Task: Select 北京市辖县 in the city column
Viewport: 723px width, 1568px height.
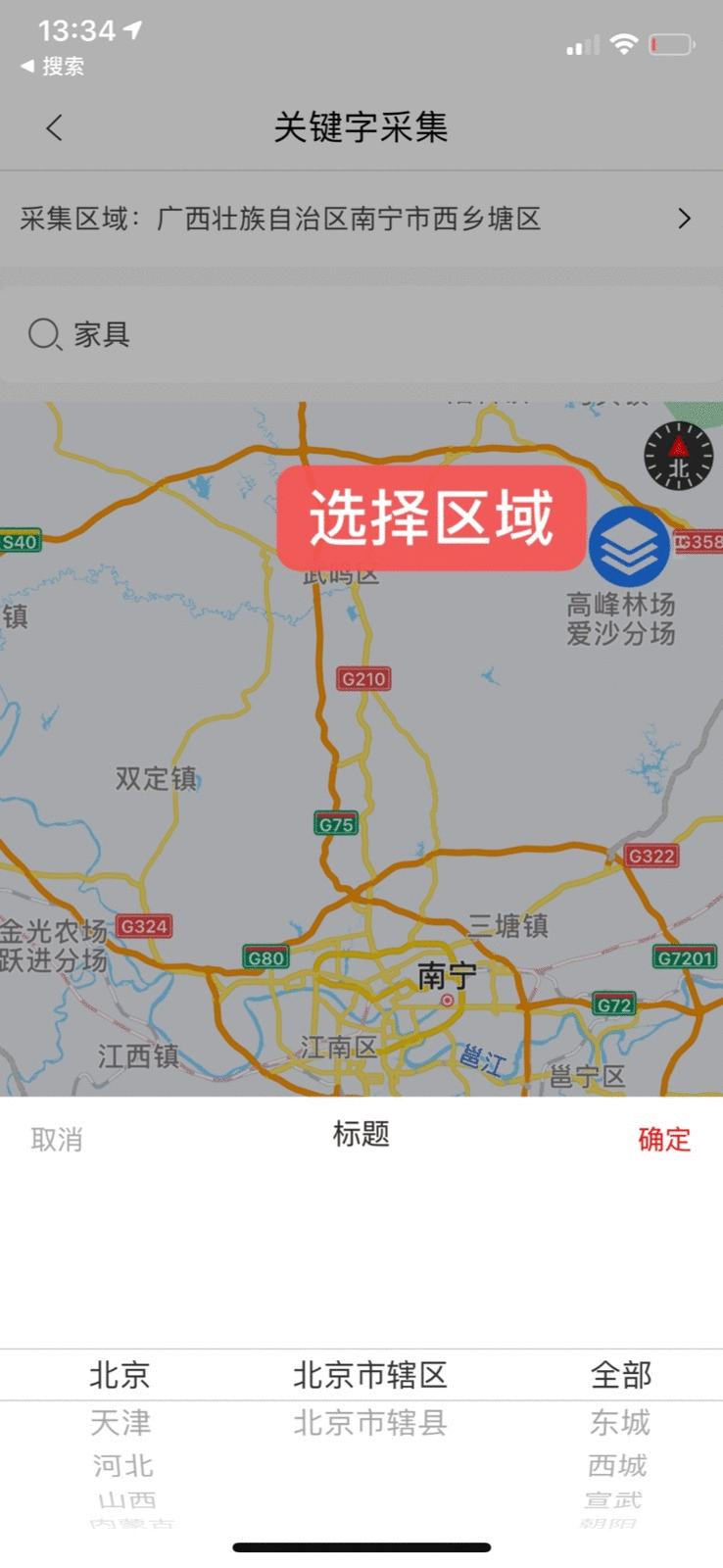Action: 370,1422
